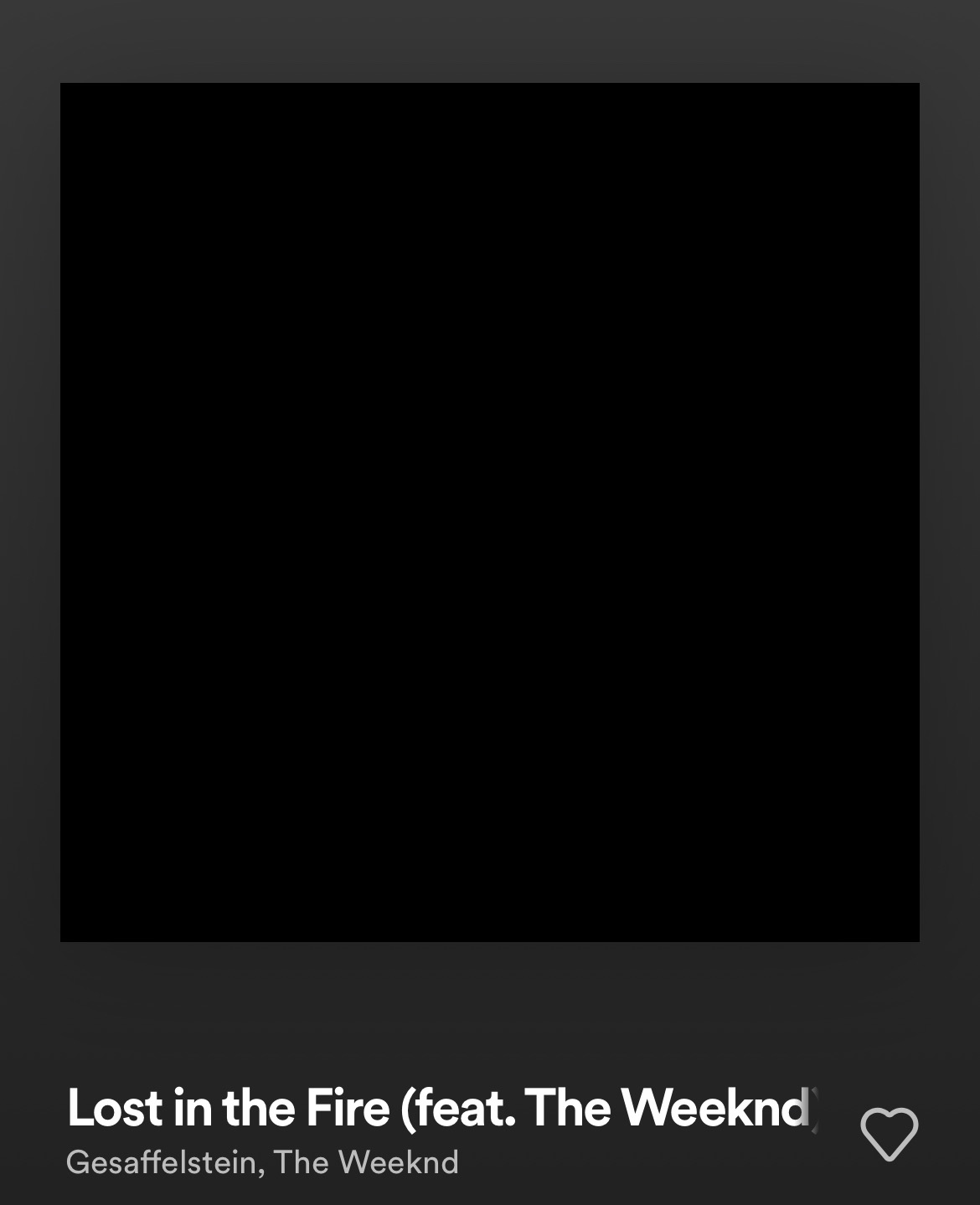This screenshot has height=1205, width=980.
Task: Like the song Lost in the Fire
Action: [x=889, y=1134]
